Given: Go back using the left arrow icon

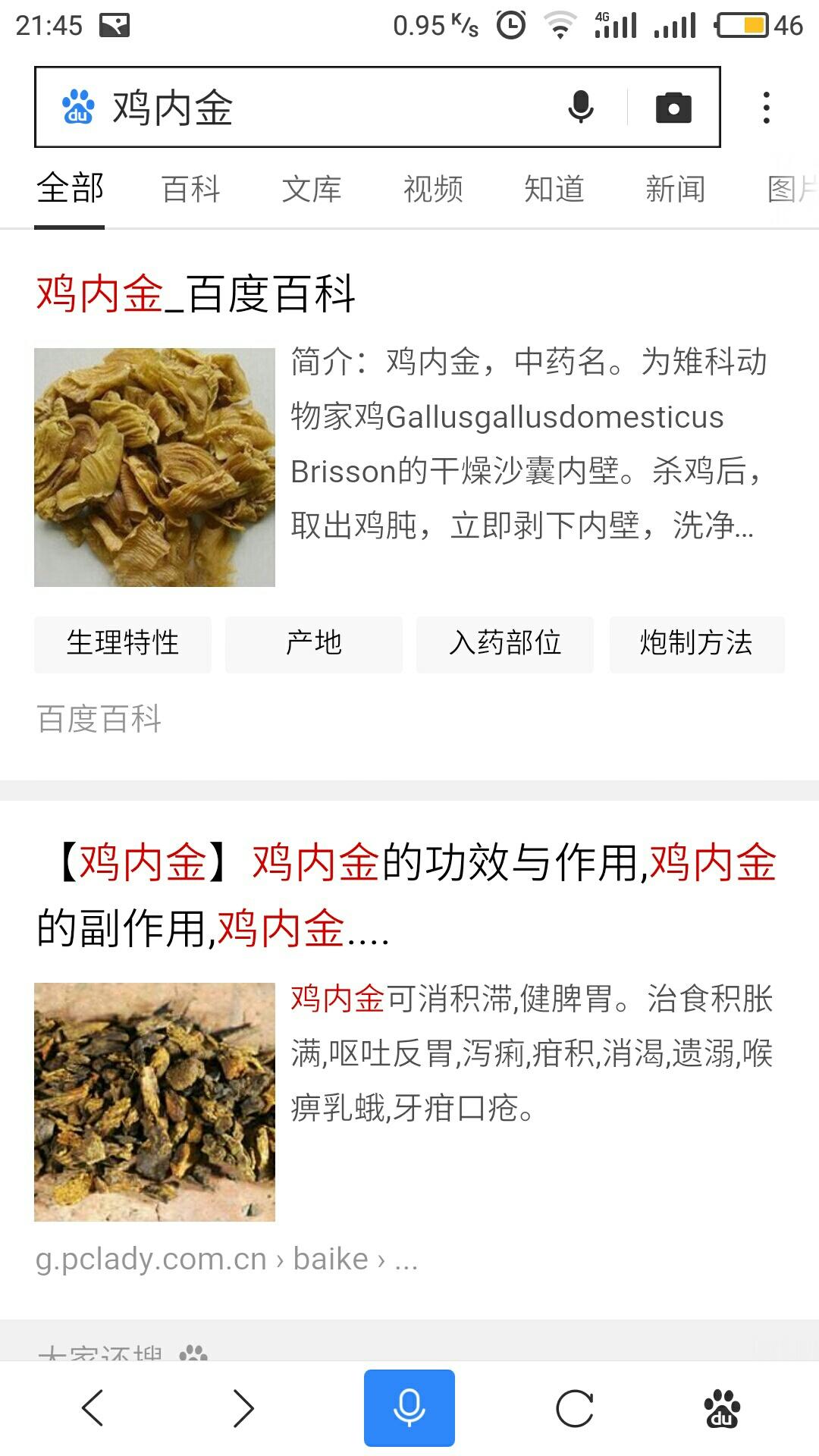Looking at the screenshot, I should (x=93, y=1407).
